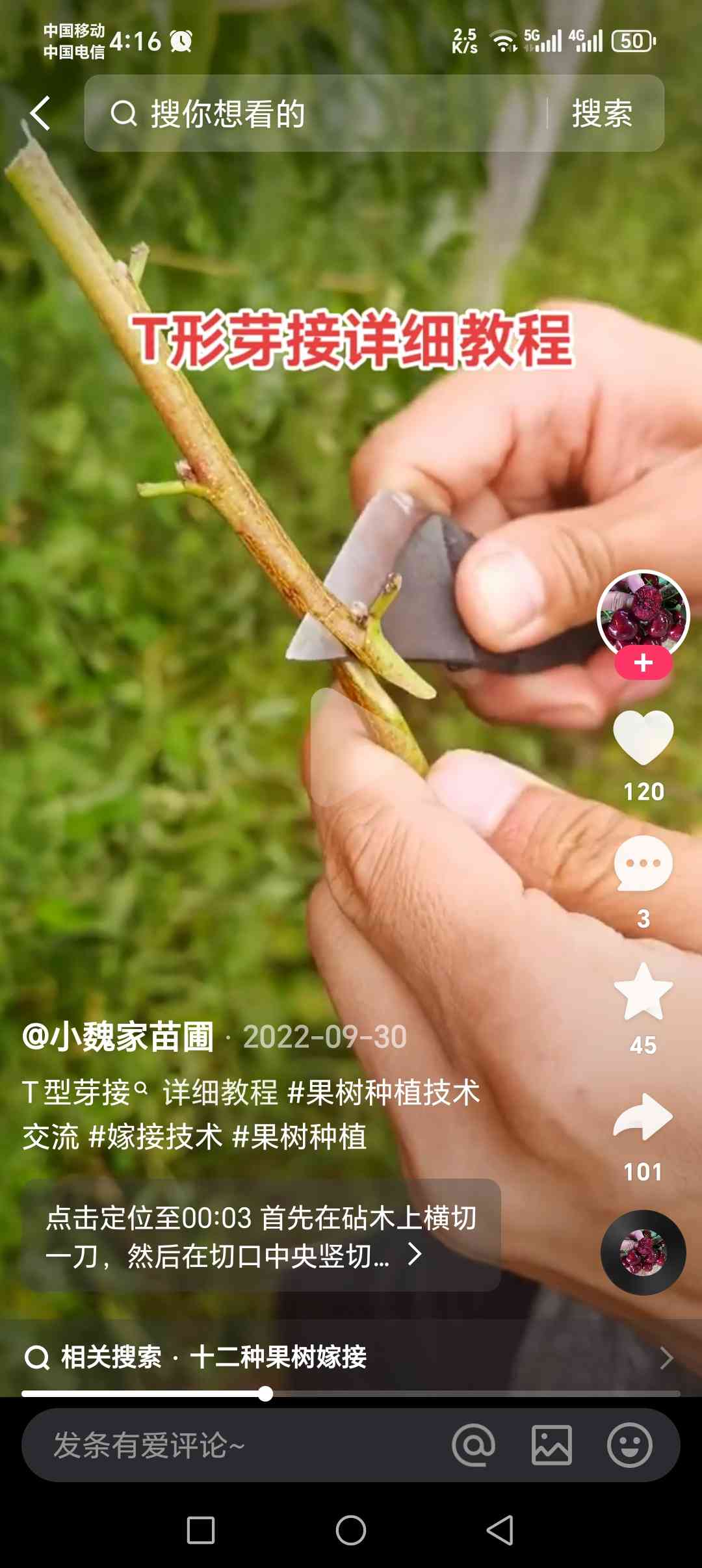Like the video with the heart icon
Viewport: 702px width, 1568px height.
[x=643, y=737]
